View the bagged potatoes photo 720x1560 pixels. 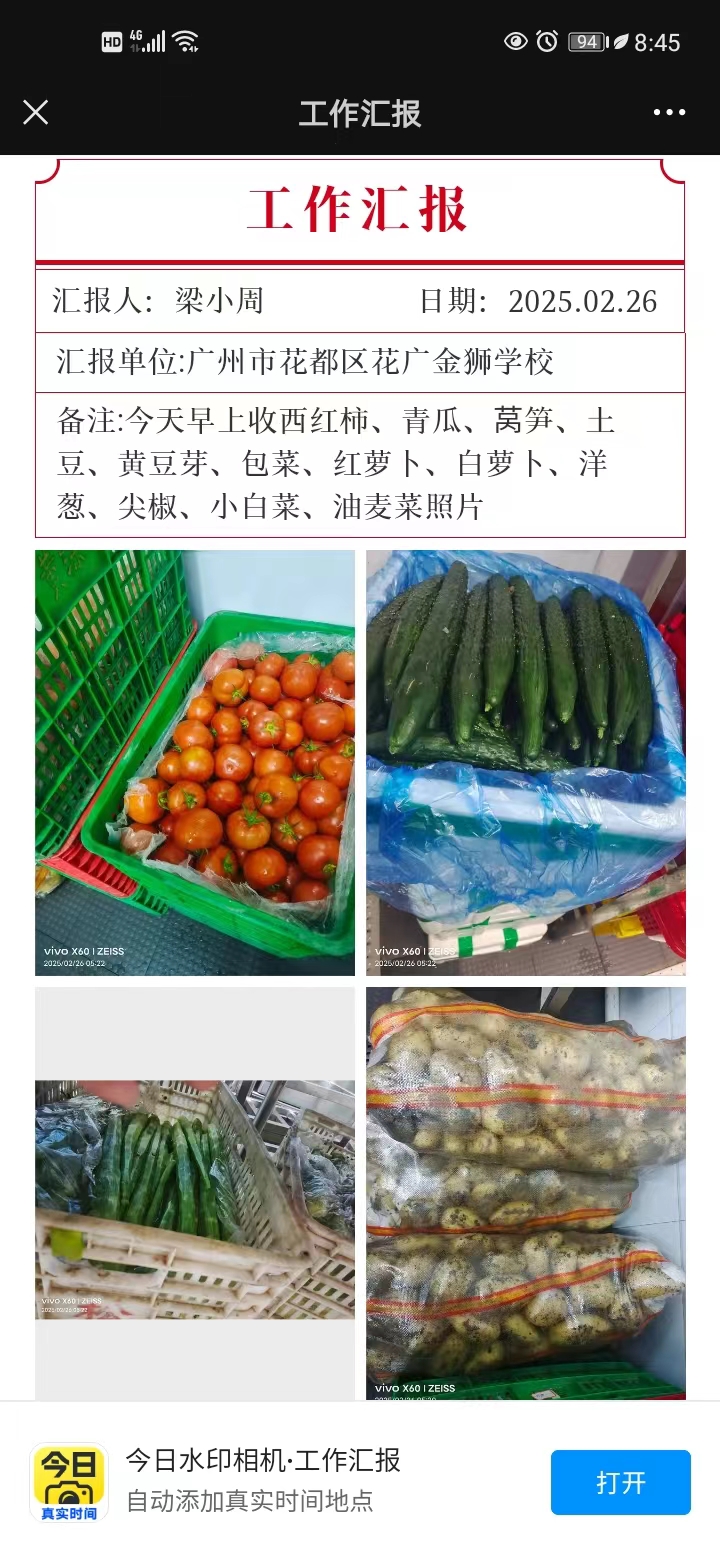click(526, 1192)
